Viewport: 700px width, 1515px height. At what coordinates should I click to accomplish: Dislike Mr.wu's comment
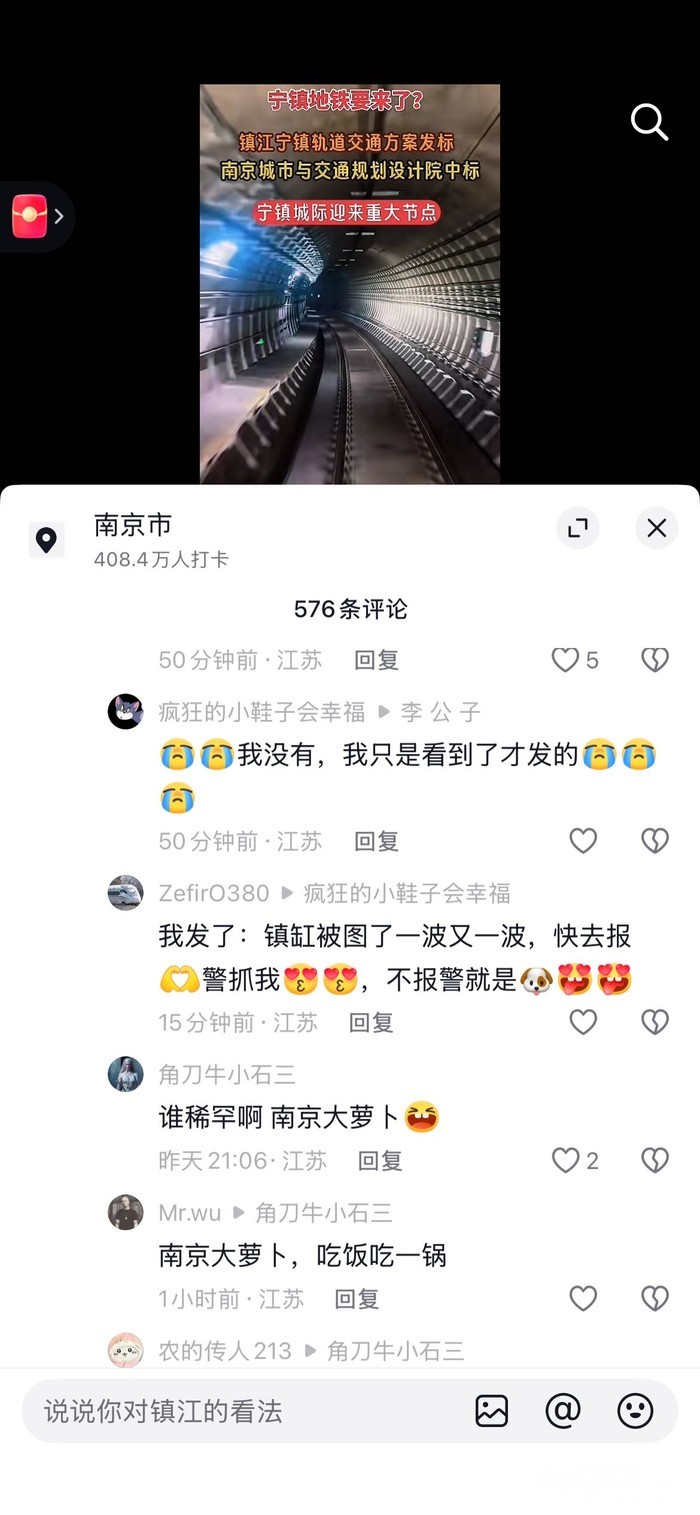[654, 1298]
